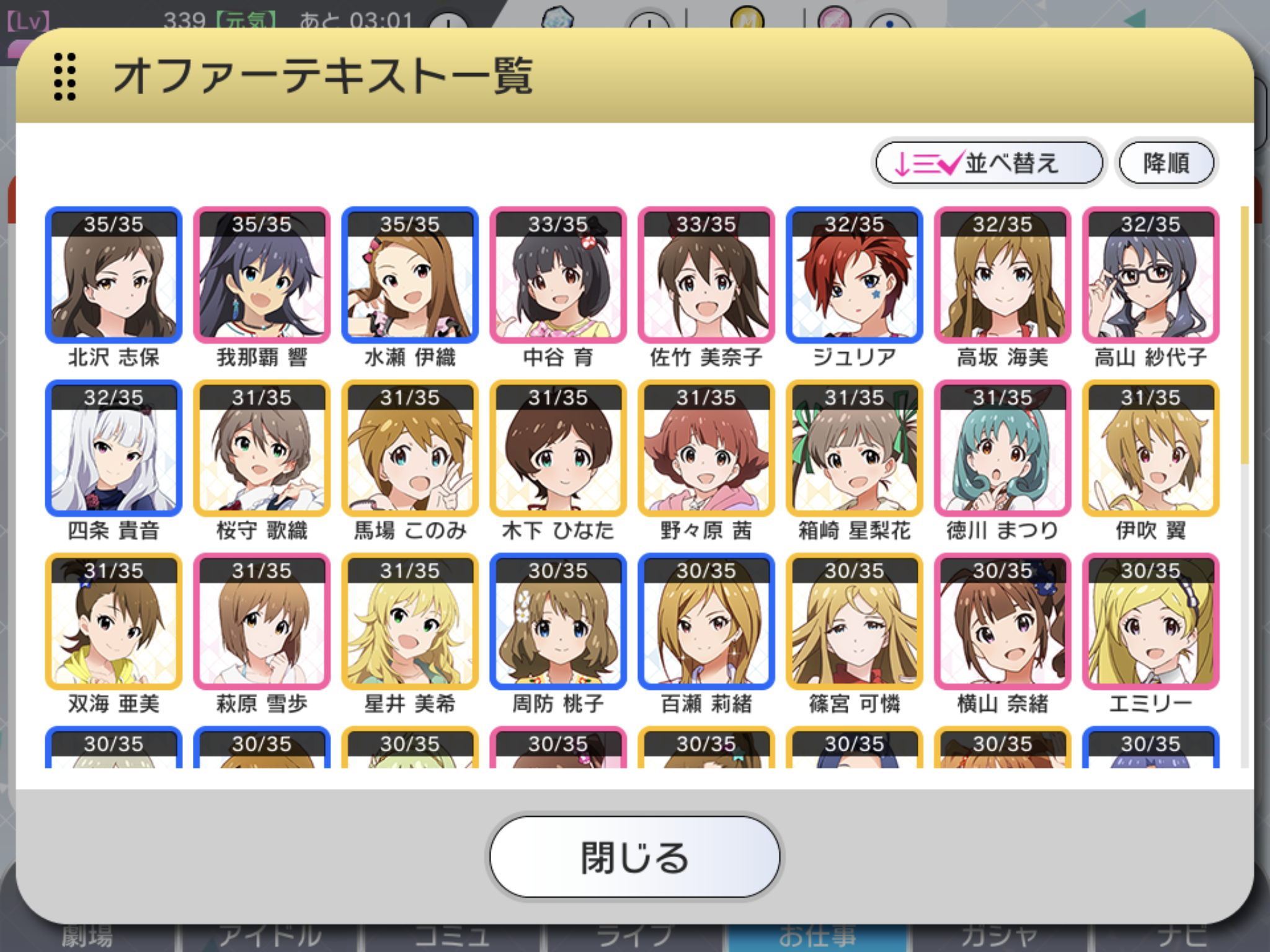This screenshot has height=952, width=1270.
Task: Open 伊吹 翼's entry
Action: tap(1150, 449)
